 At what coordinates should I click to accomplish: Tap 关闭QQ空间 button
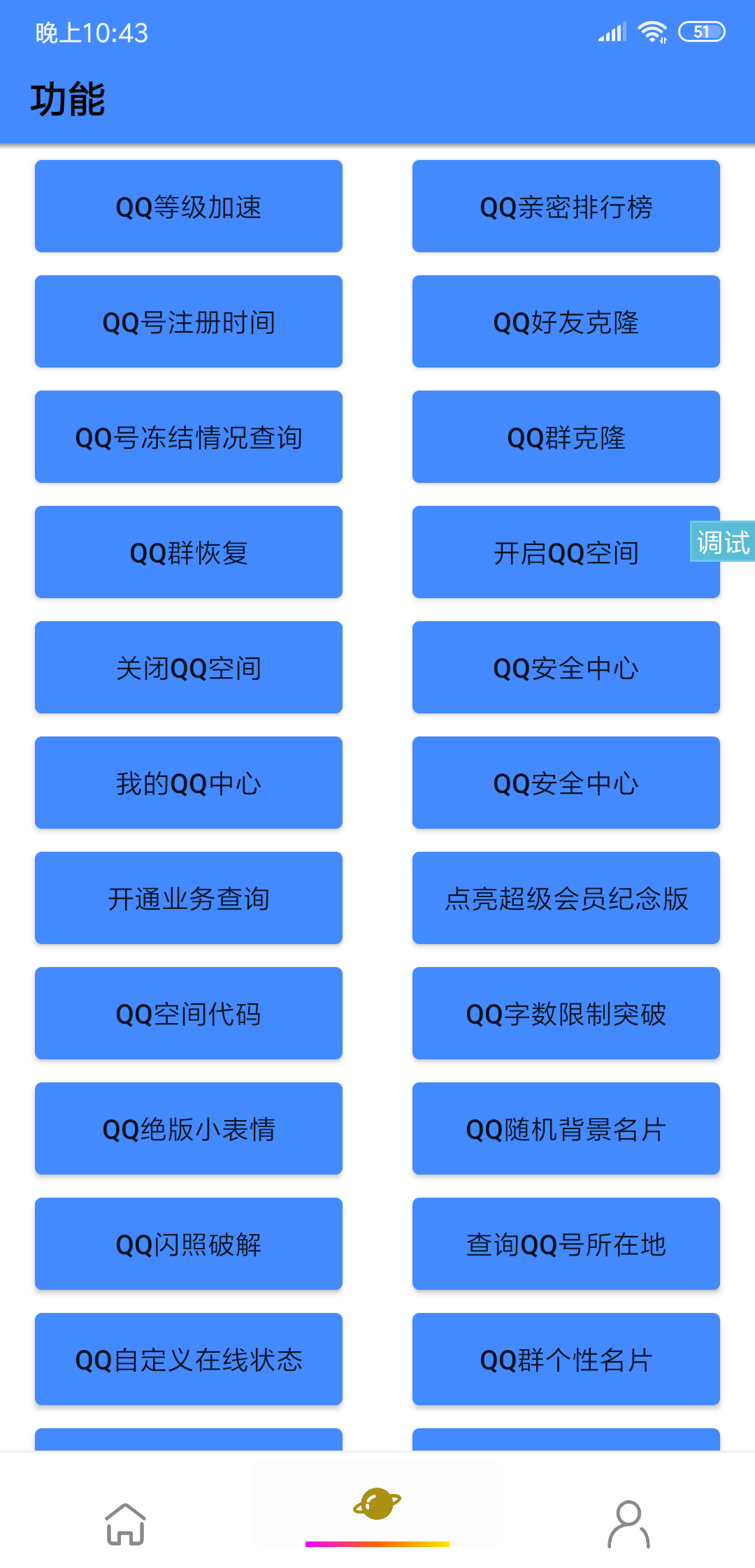[x=189, y=667]
